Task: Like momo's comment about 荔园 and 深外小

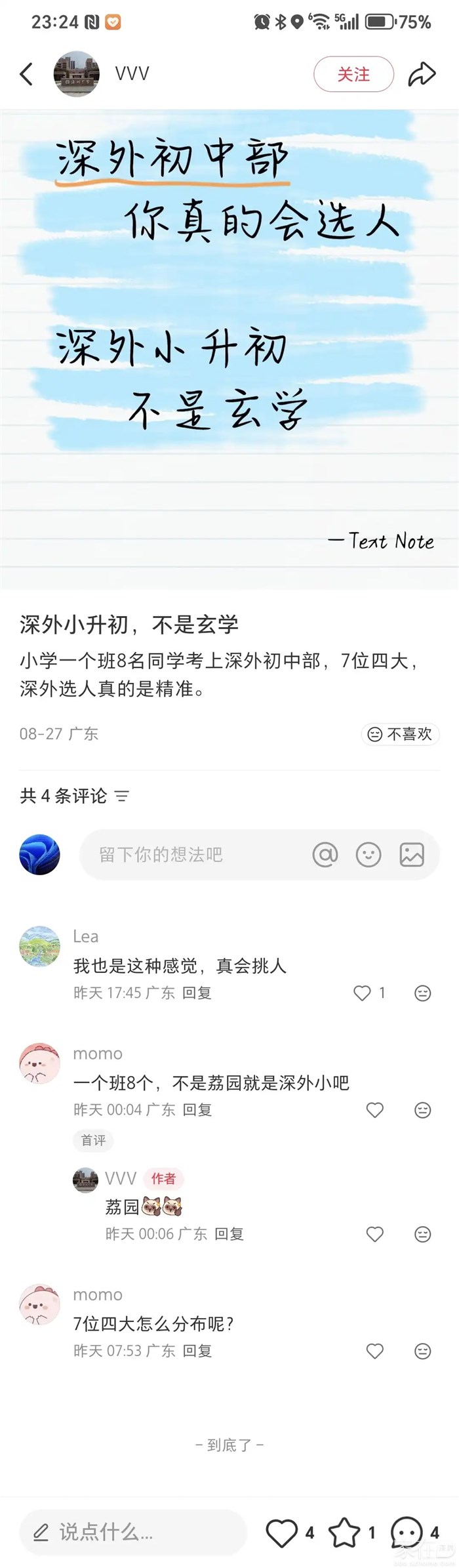Action: point(374,1109)
